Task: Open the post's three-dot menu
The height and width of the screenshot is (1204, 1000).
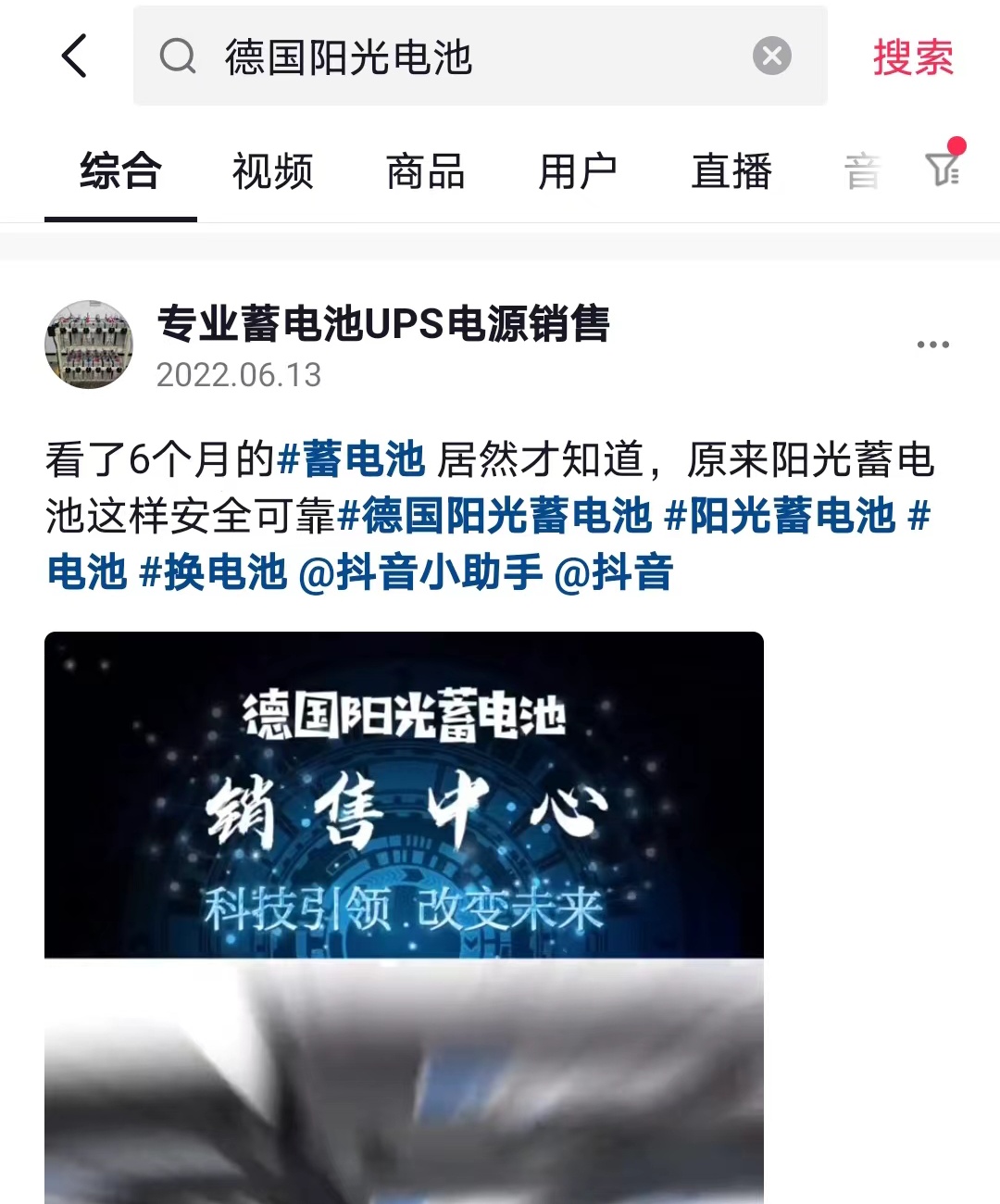Action: point(932,345)
